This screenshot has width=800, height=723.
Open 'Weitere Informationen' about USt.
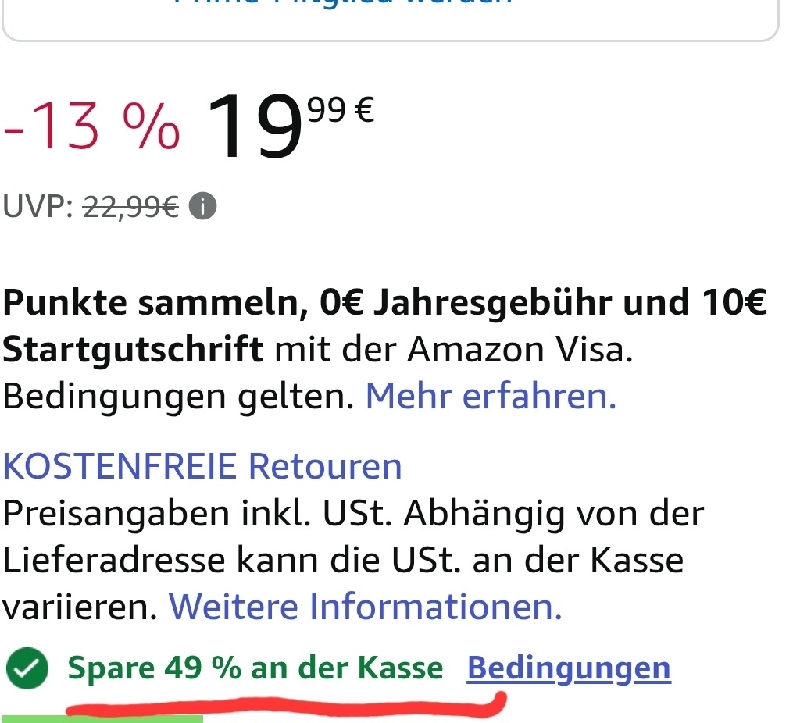coord(365,605)
